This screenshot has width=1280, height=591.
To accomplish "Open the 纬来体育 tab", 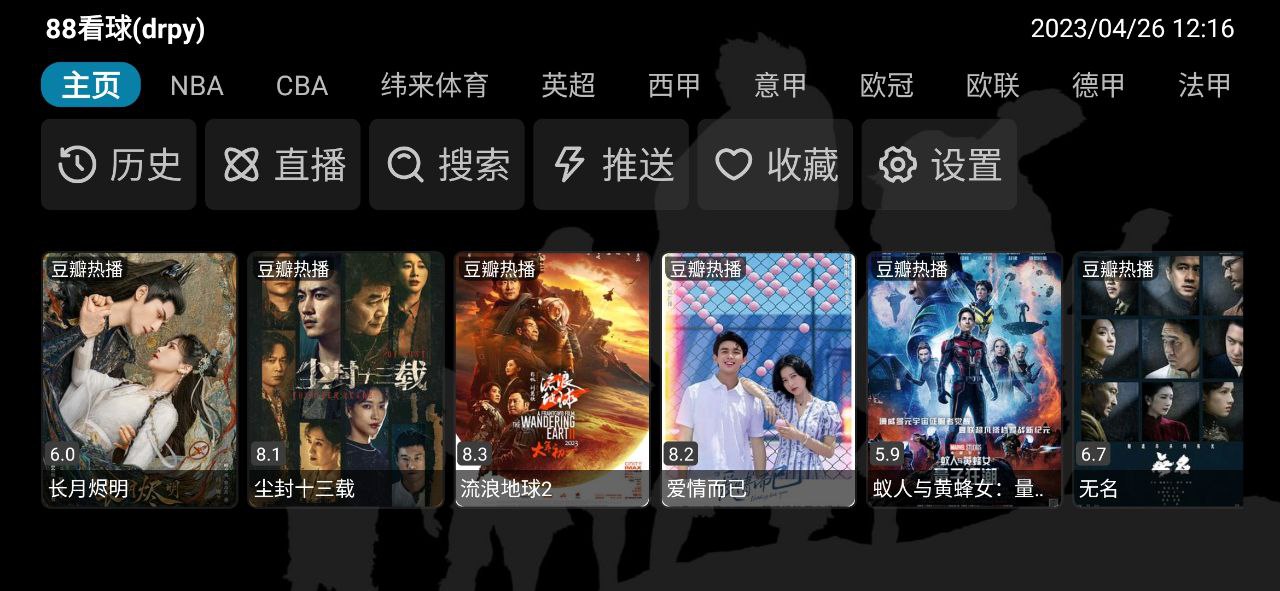I will [434, 85].
